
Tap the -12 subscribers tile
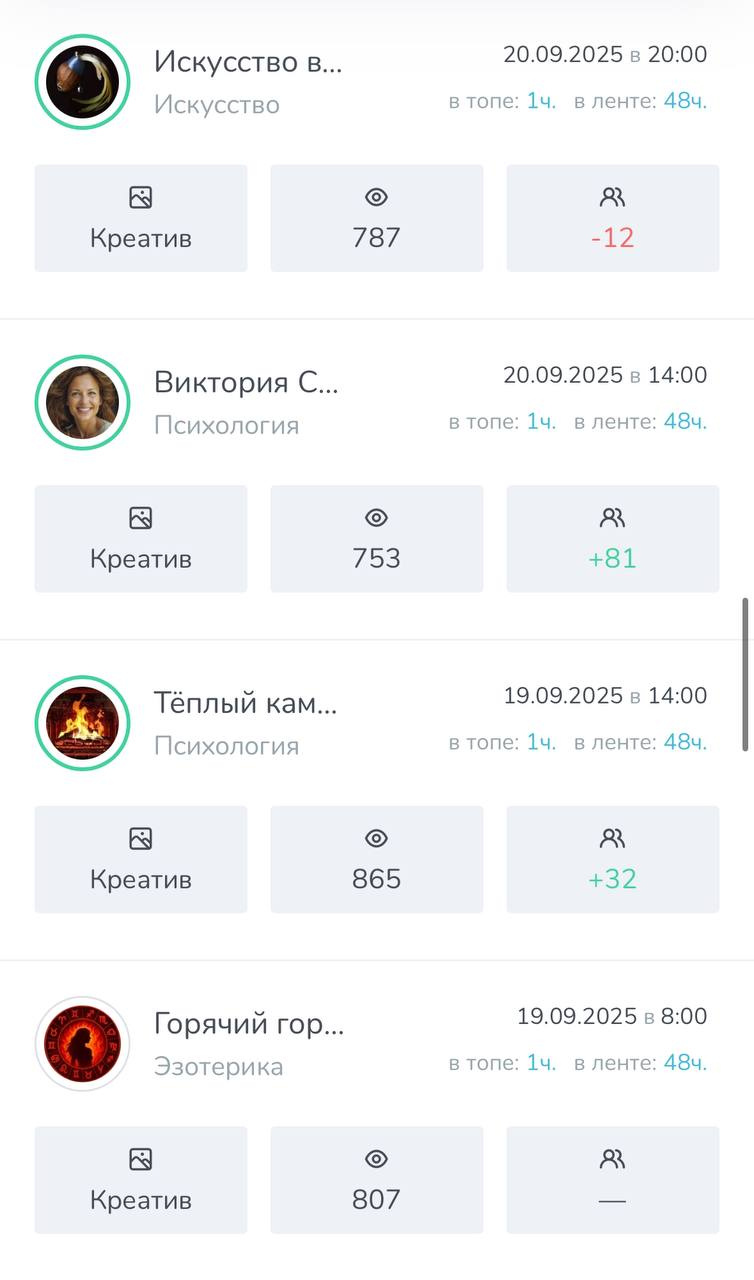click(612, 218)
